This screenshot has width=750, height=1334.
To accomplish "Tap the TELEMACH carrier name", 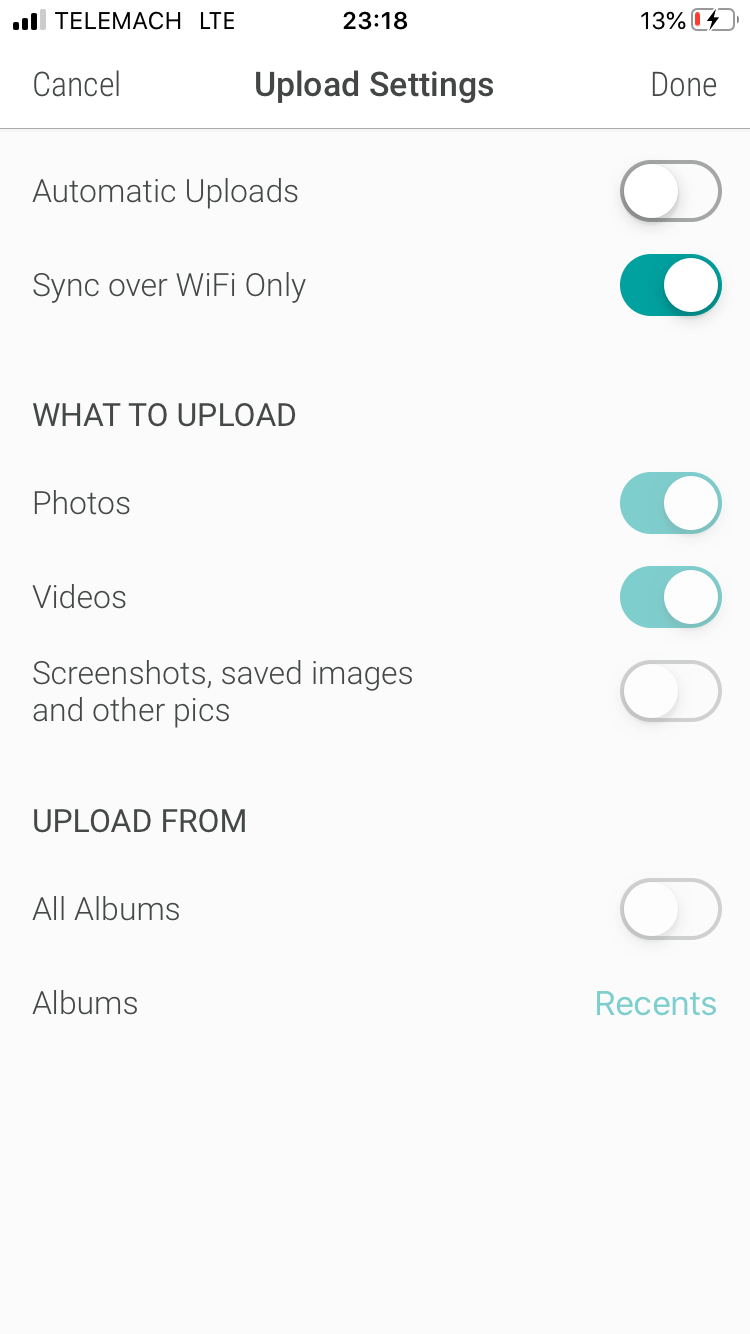I will click(x=120, y=20).
